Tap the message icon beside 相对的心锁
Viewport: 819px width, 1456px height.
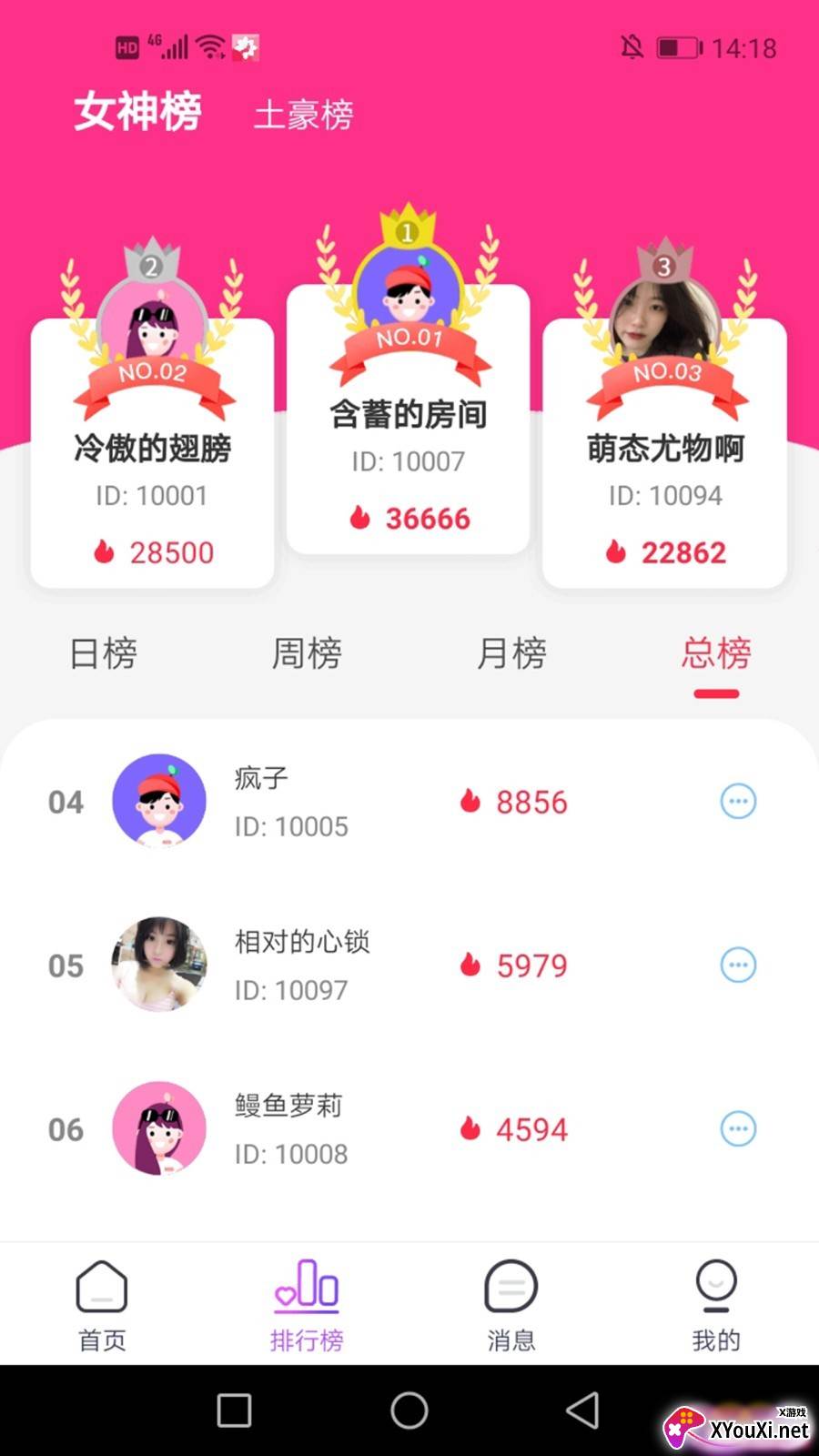[x=738, y=966]
